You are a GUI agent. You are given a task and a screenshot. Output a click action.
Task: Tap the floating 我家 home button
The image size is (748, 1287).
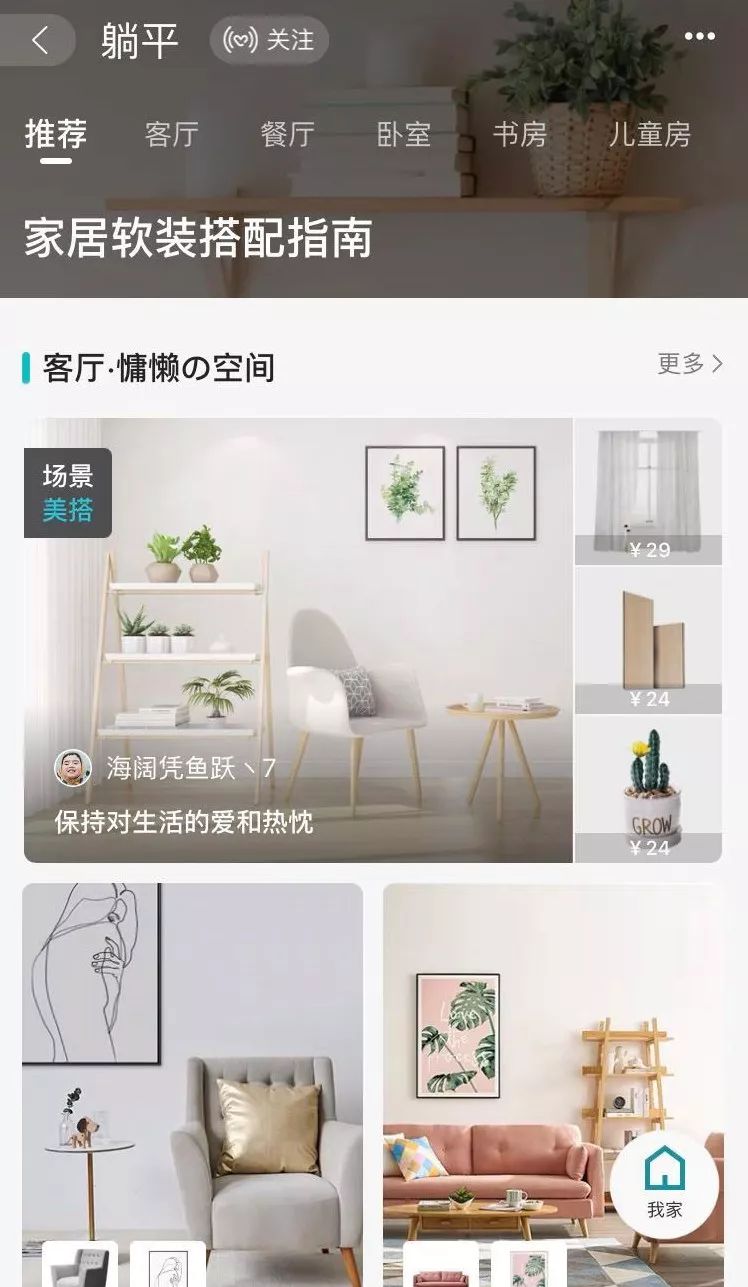pyautogui.click(x=664, y=1183)
